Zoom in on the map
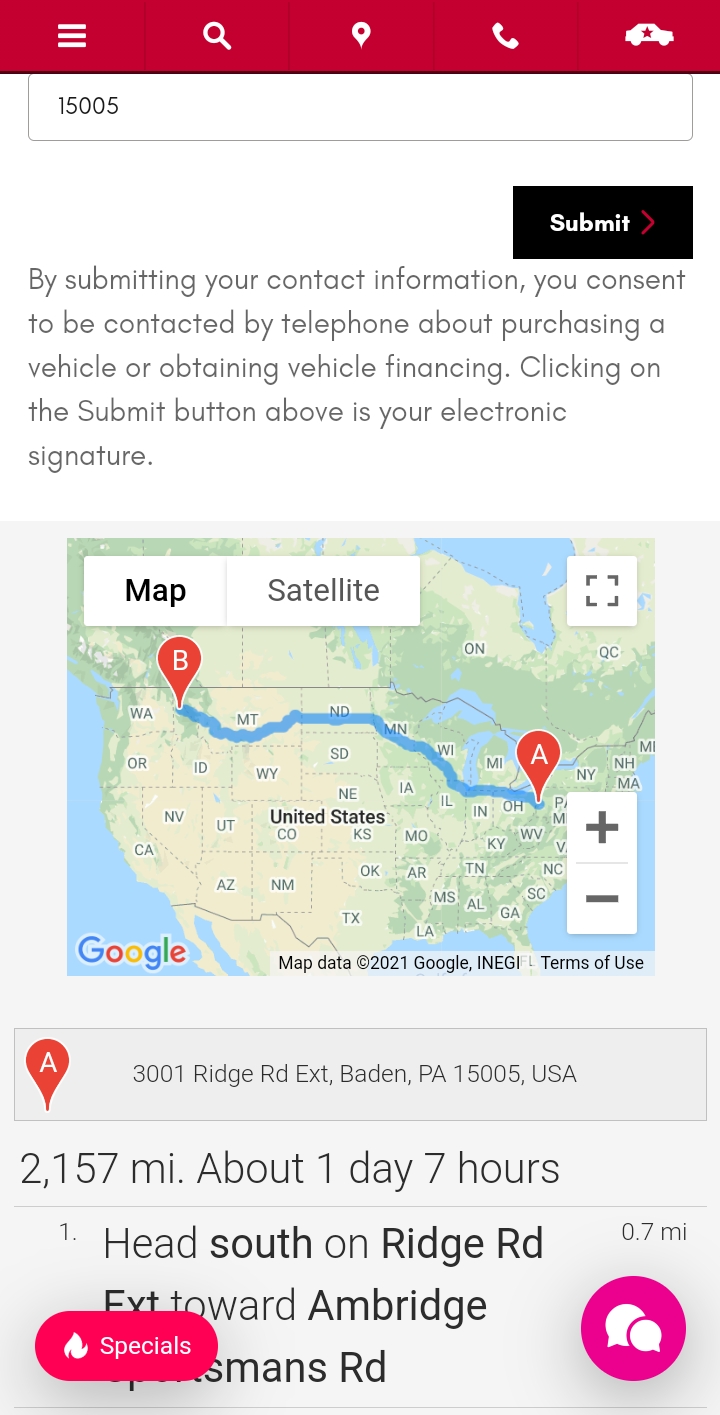The width and height of the screenshot is (720, 1415). tap(601, 828)
